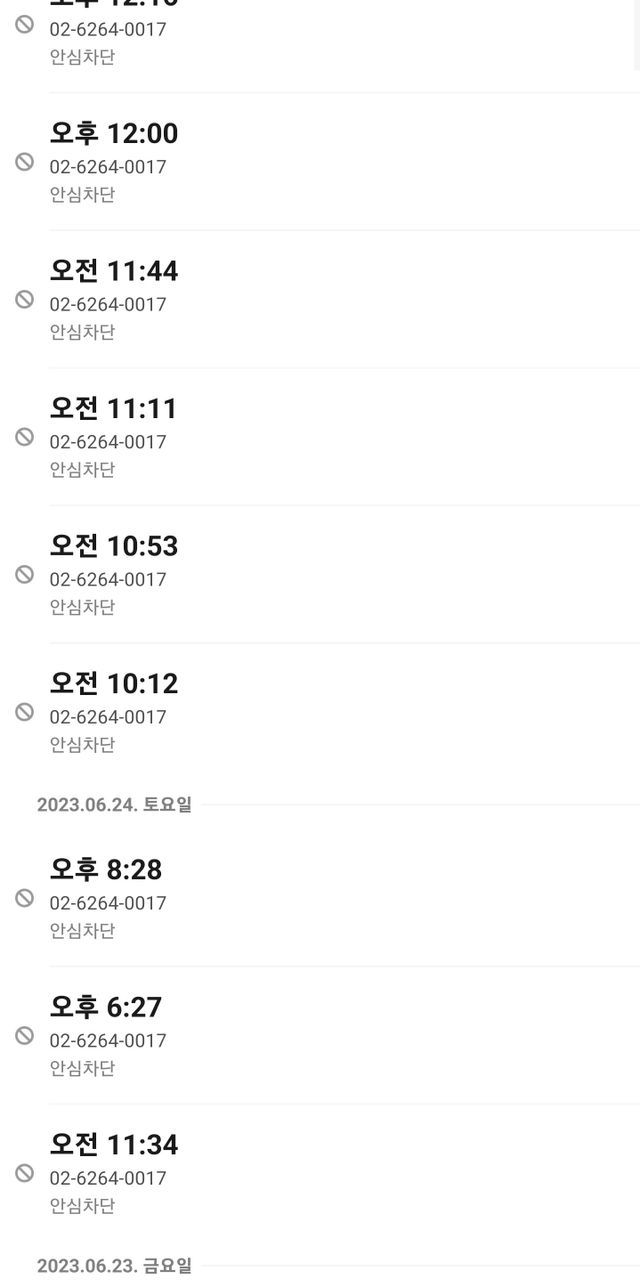Open the blocked call at 오후 12:00
The width and height of the screenshot is (640, 1280).
tap(320, 162)
